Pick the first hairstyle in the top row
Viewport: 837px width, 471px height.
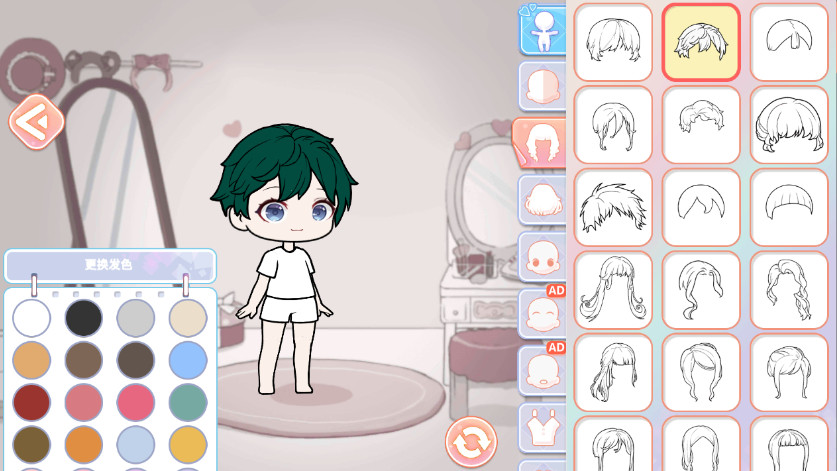coord(613,42)
